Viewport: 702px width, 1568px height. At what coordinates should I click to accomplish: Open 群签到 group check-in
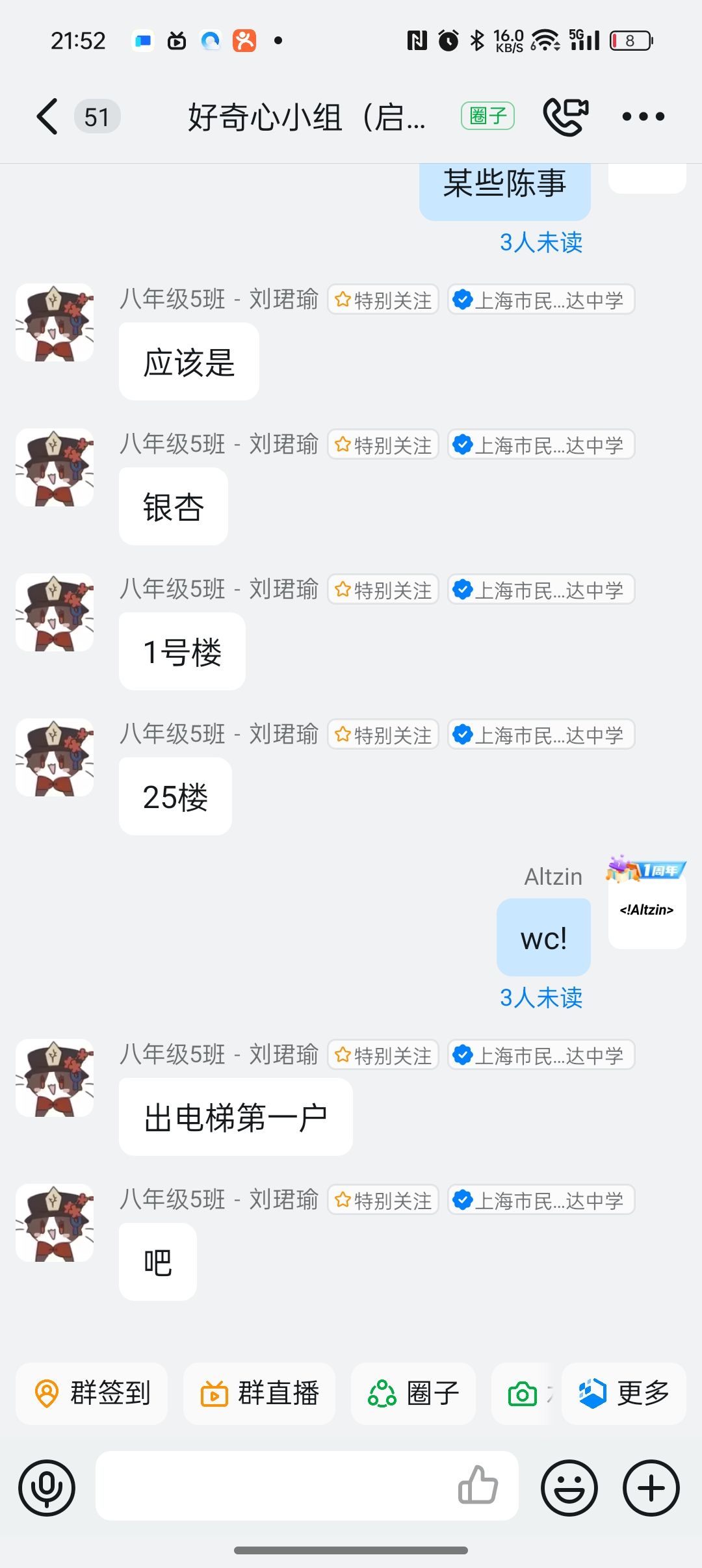coord(92,1393)
